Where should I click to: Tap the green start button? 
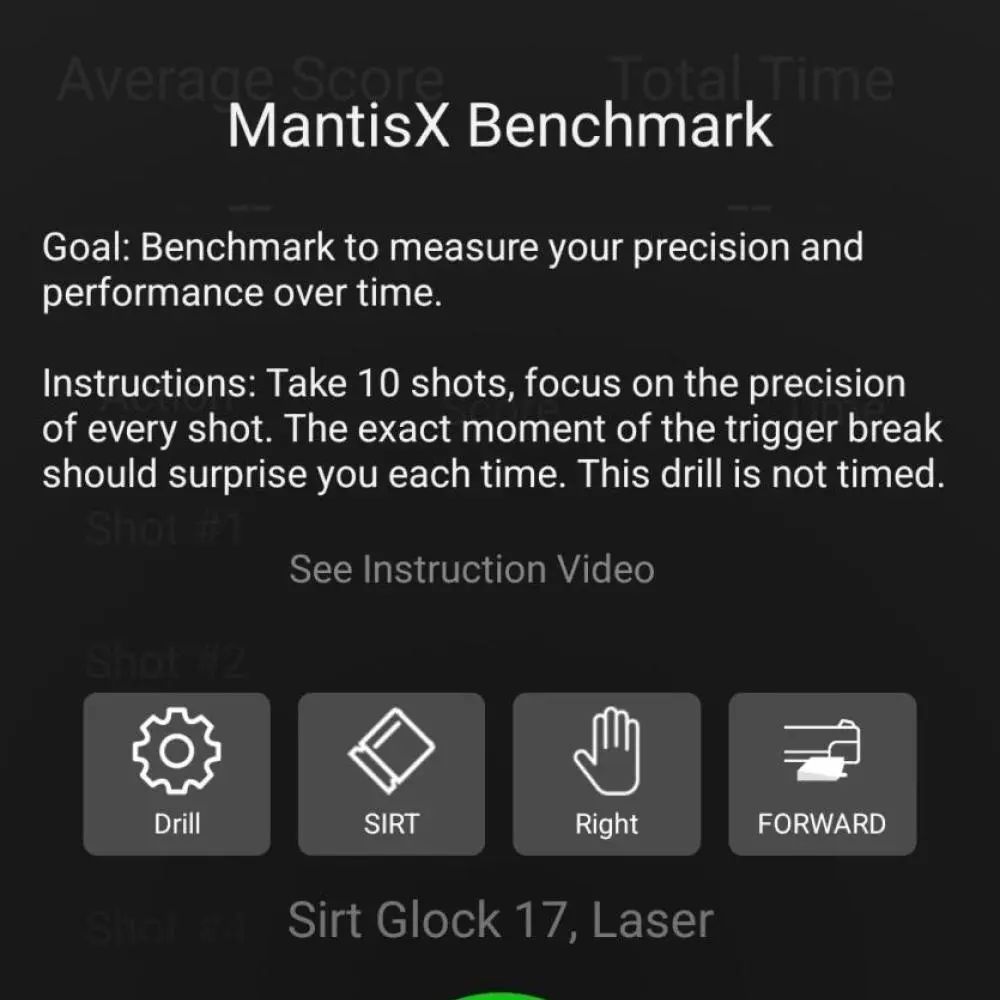point(500,994)
